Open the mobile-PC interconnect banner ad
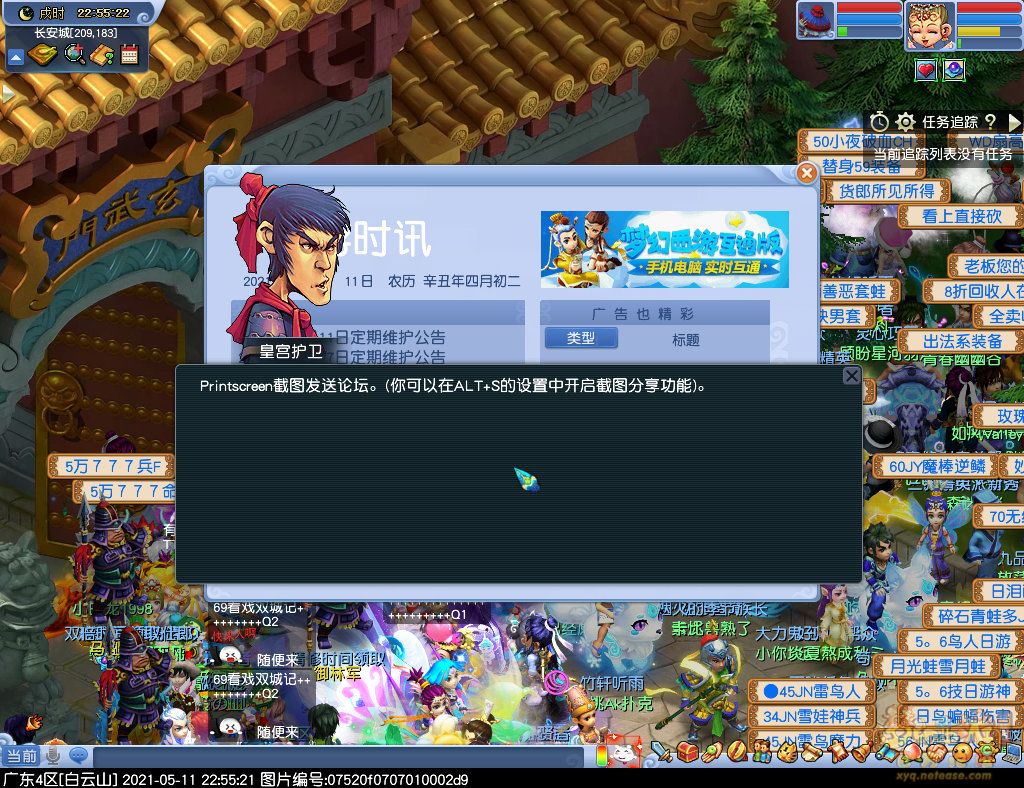1024x788 pixels. 664,249
